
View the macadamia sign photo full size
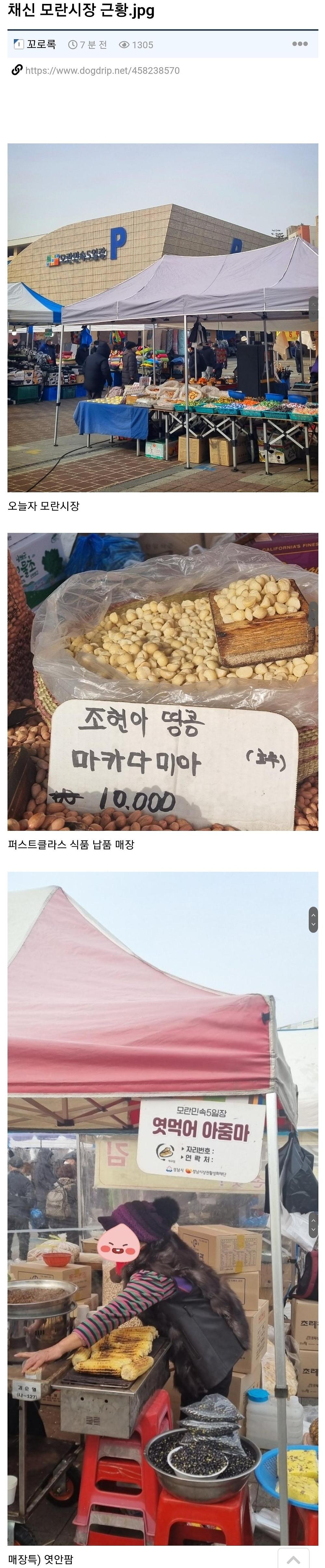point(163,682)
